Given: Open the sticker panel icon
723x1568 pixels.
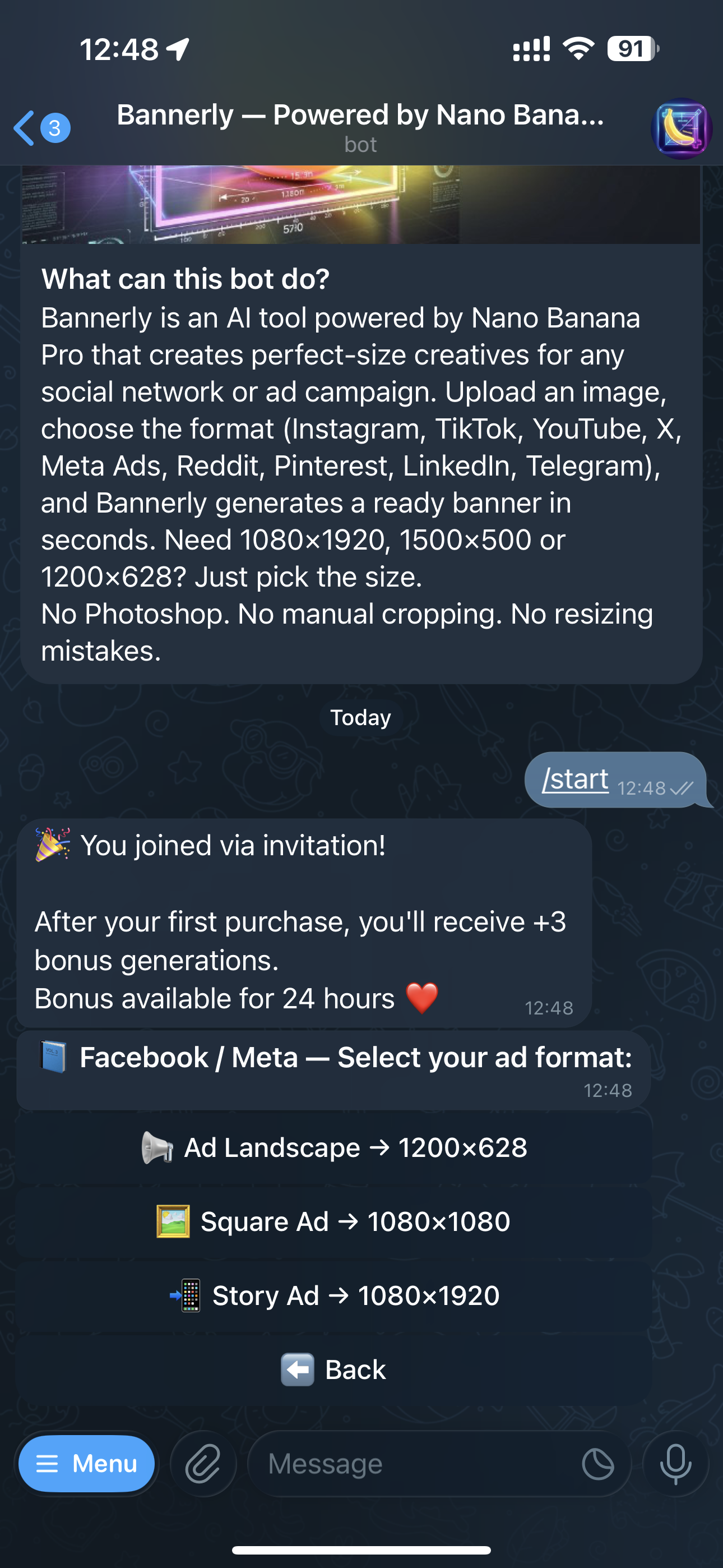Looking at the screenshot, I should [597, 1464].
